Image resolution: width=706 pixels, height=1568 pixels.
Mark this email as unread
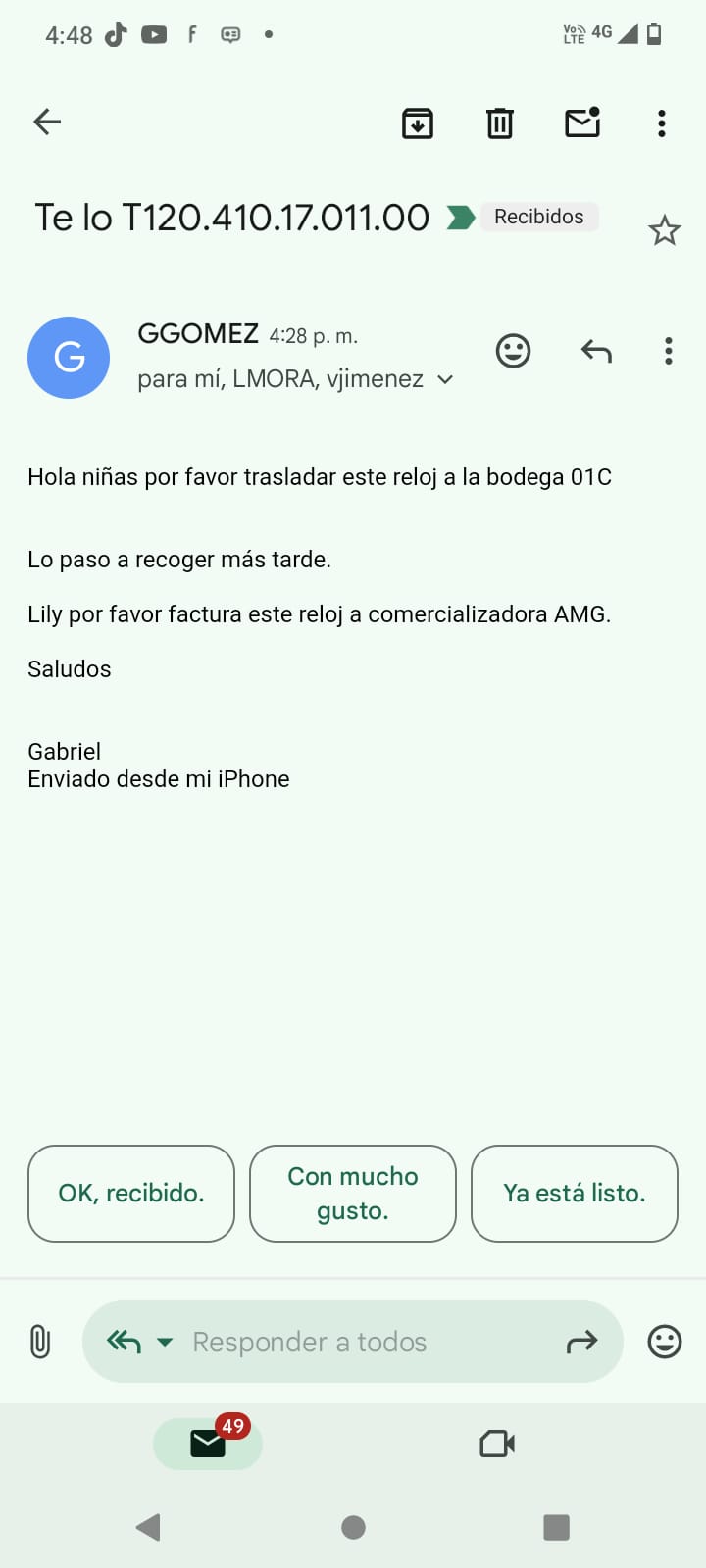[582, 122]
